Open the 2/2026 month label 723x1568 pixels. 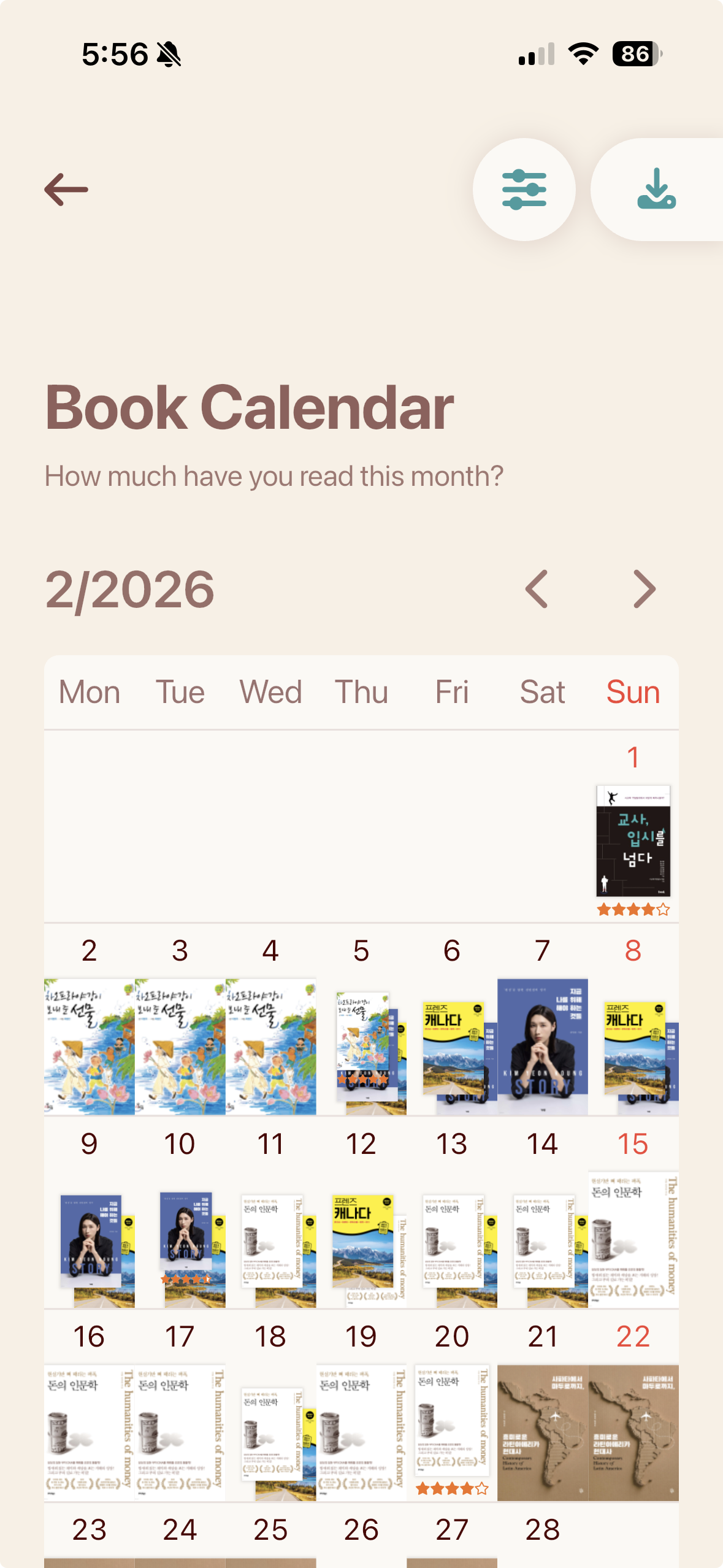tap(130, 589)
